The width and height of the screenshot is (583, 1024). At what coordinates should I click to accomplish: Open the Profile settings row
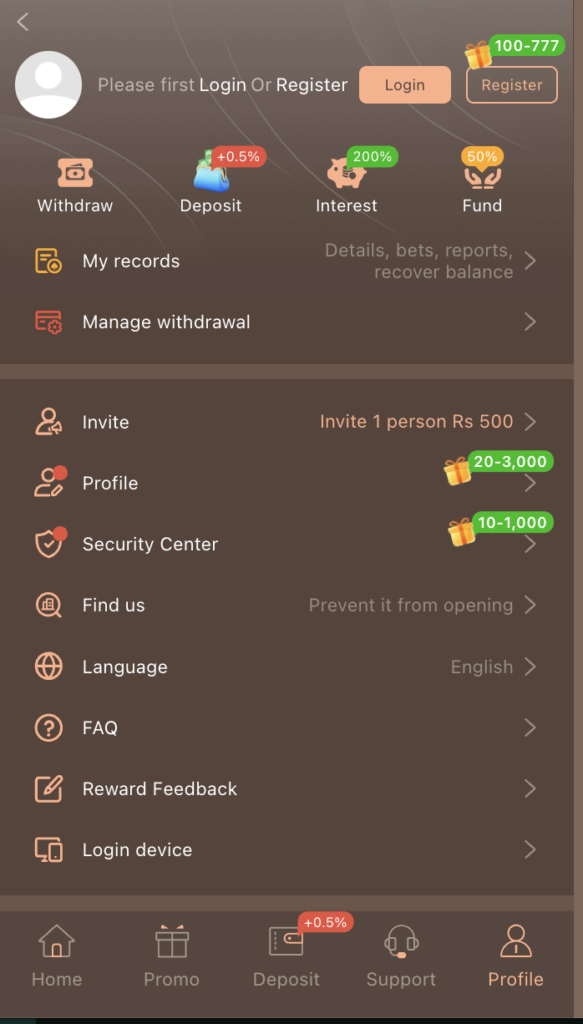286,483
